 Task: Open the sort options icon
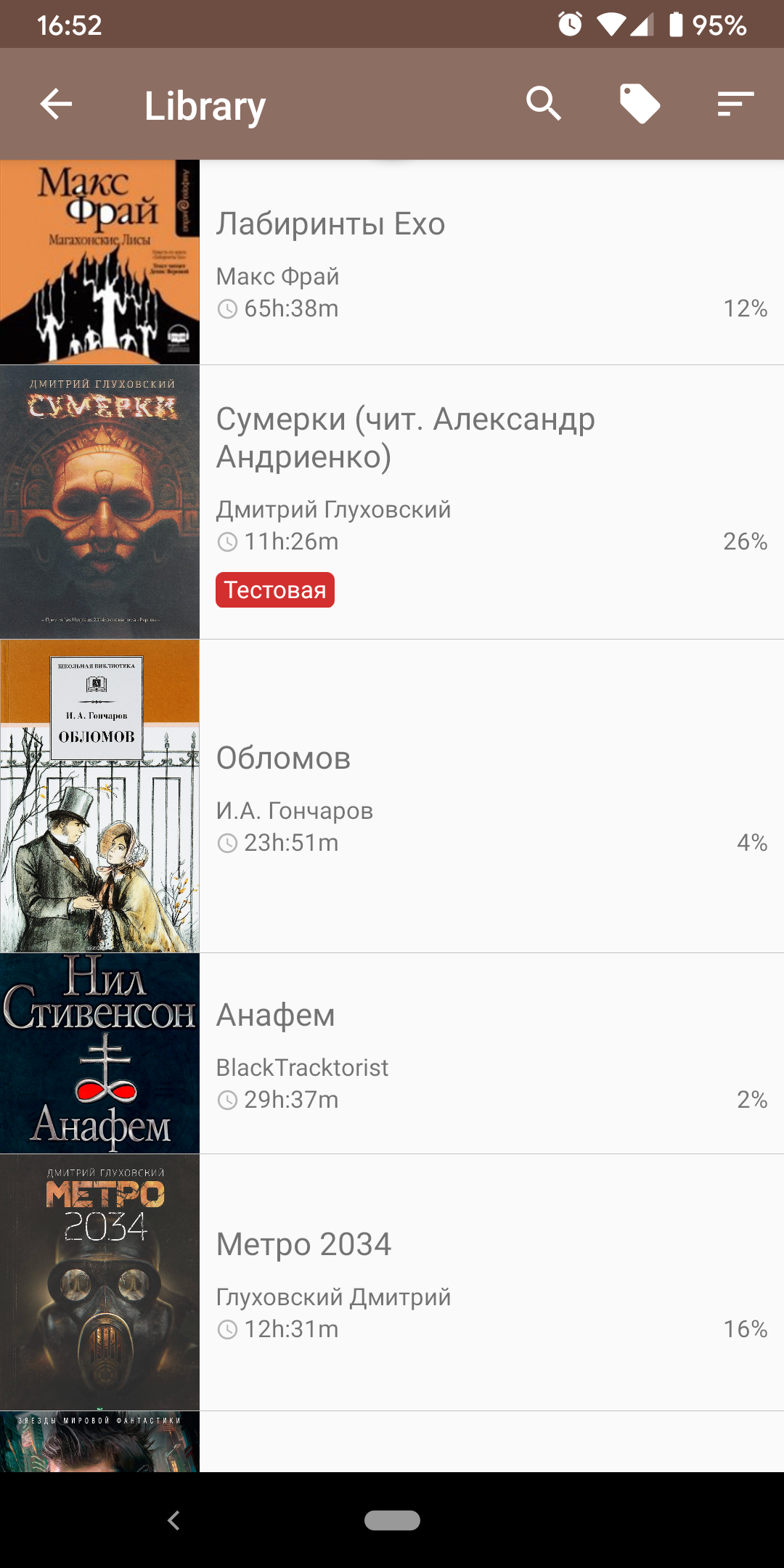(735, 104)
